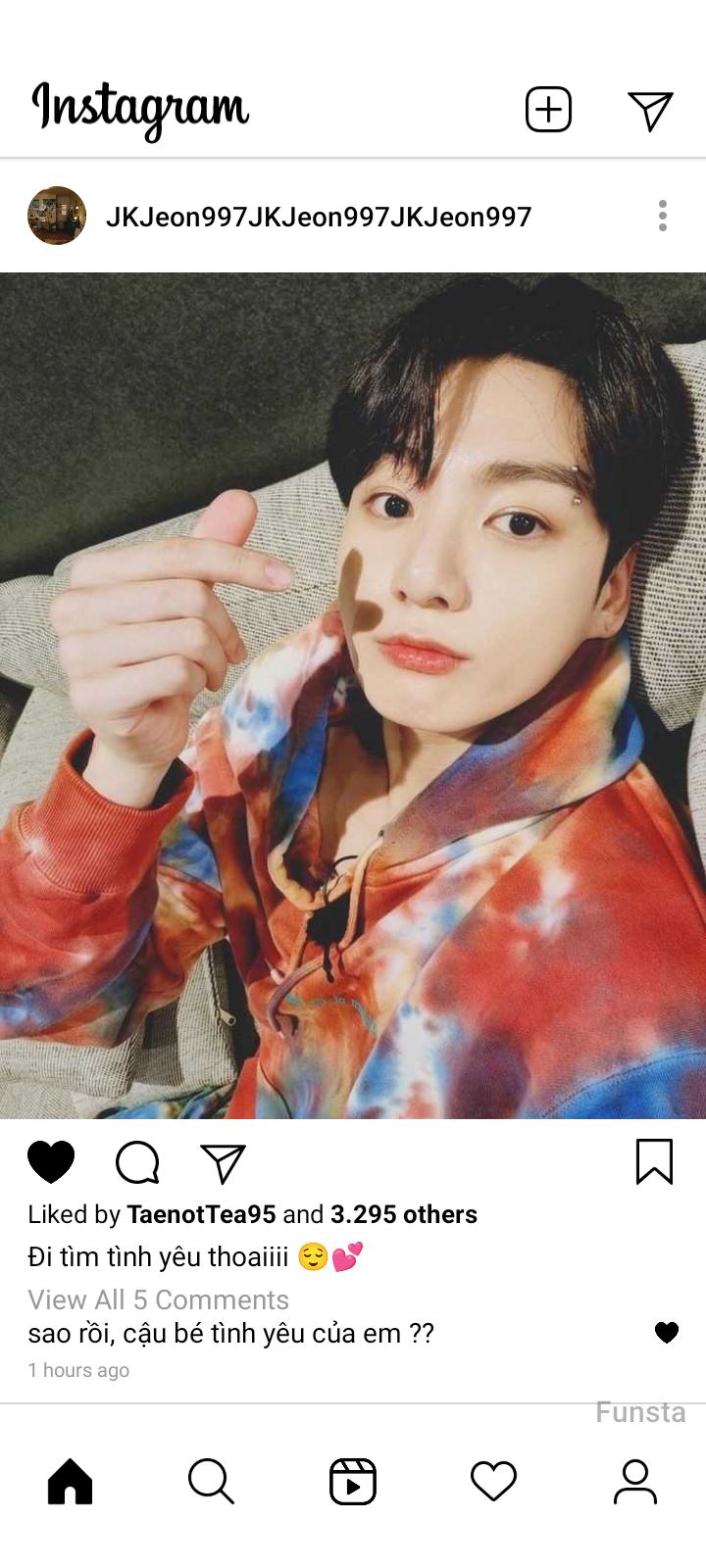
Task: Unlike the post with the heart icon
Action: click(x=51, y=1162)
